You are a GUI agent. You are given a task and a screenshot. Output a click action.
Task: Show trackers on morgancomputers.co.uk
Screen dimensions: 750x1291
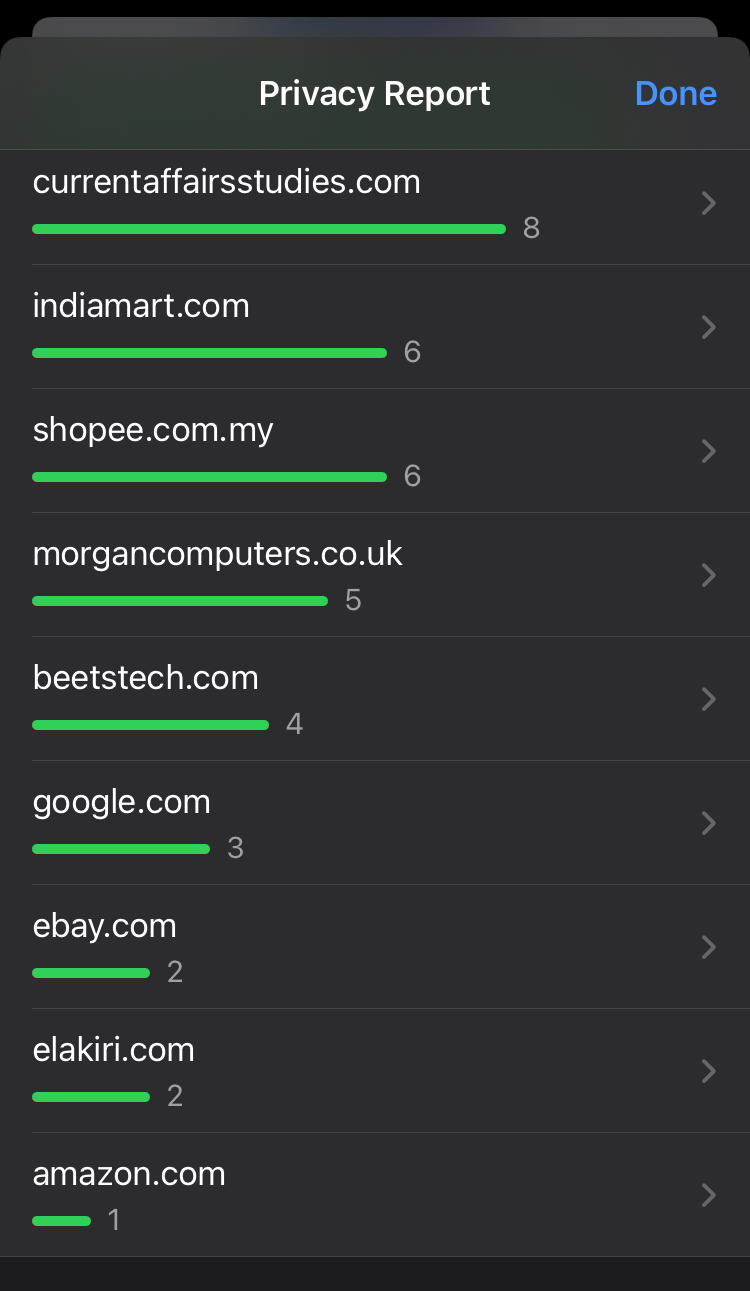[375, 575]
